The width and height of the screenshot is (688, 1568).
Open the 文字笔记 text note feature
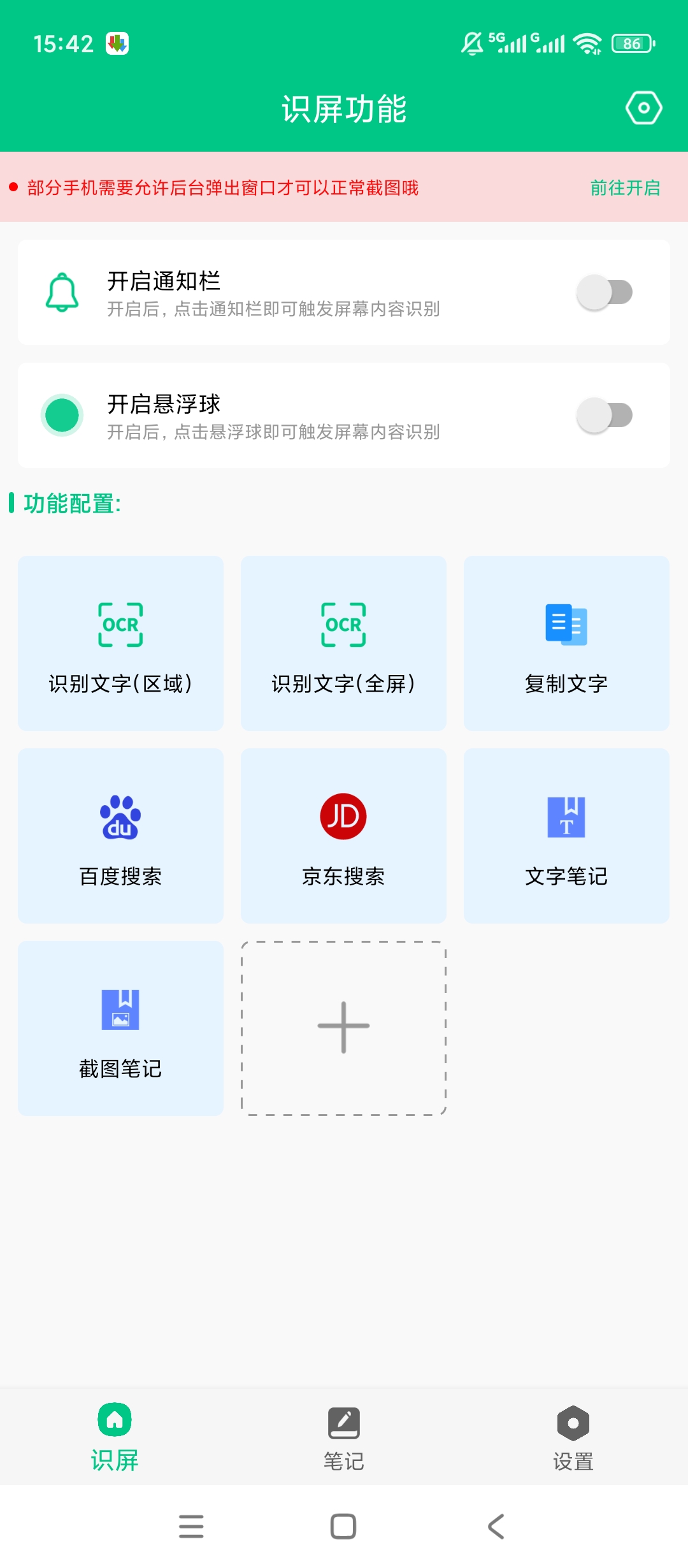tap(566, 836)
